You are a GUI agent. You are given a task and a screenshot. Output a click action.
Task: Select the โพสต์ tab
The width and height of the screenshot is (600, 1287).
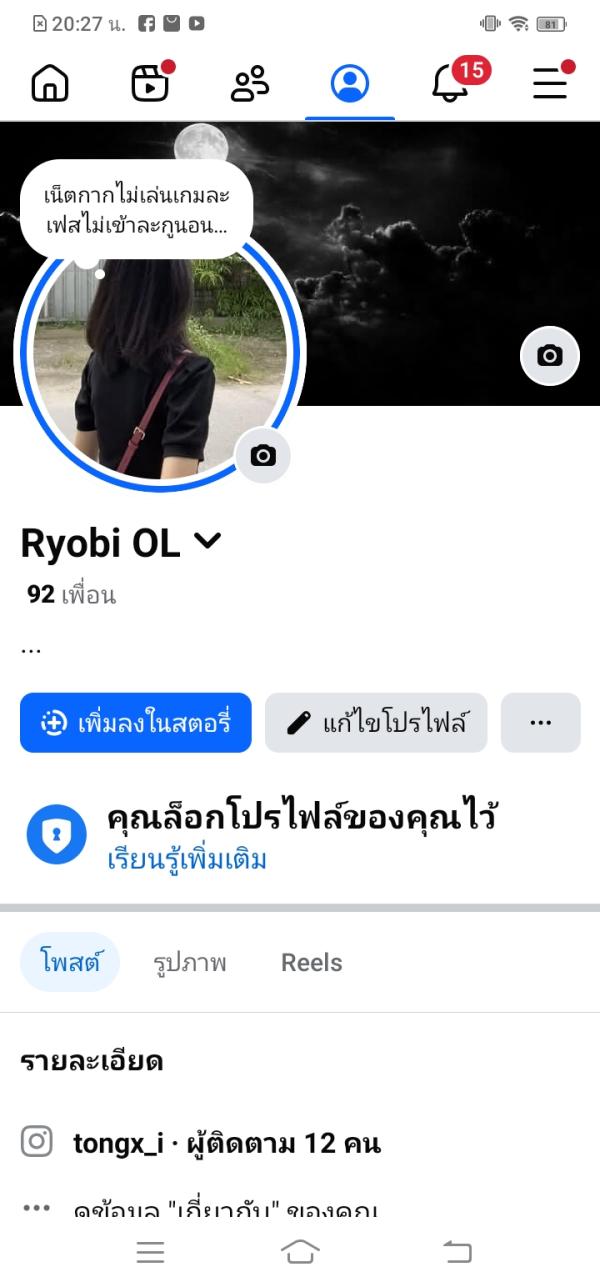[x=70, y=963]
